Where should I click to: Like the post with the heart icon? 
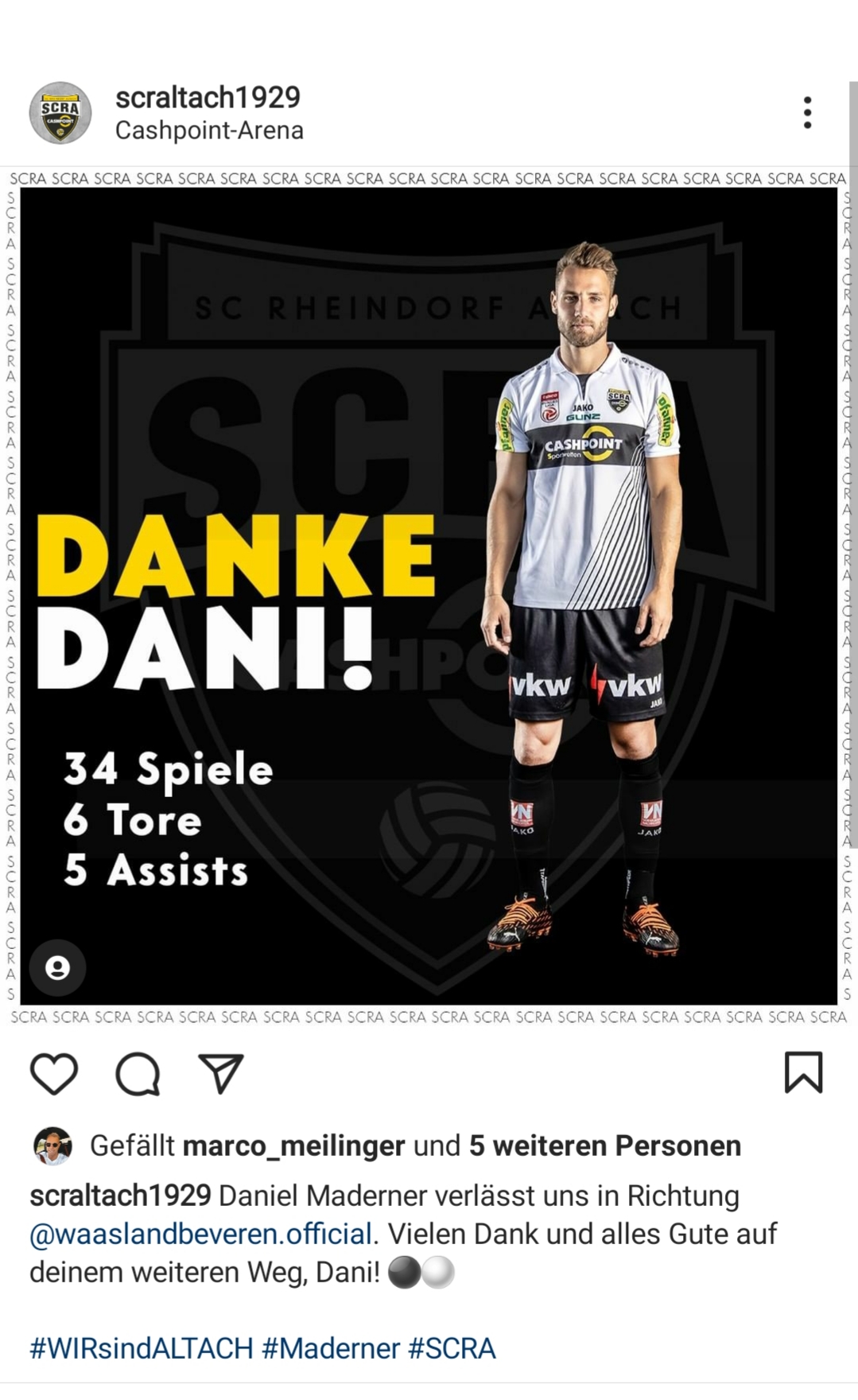tap(54, 1073)
